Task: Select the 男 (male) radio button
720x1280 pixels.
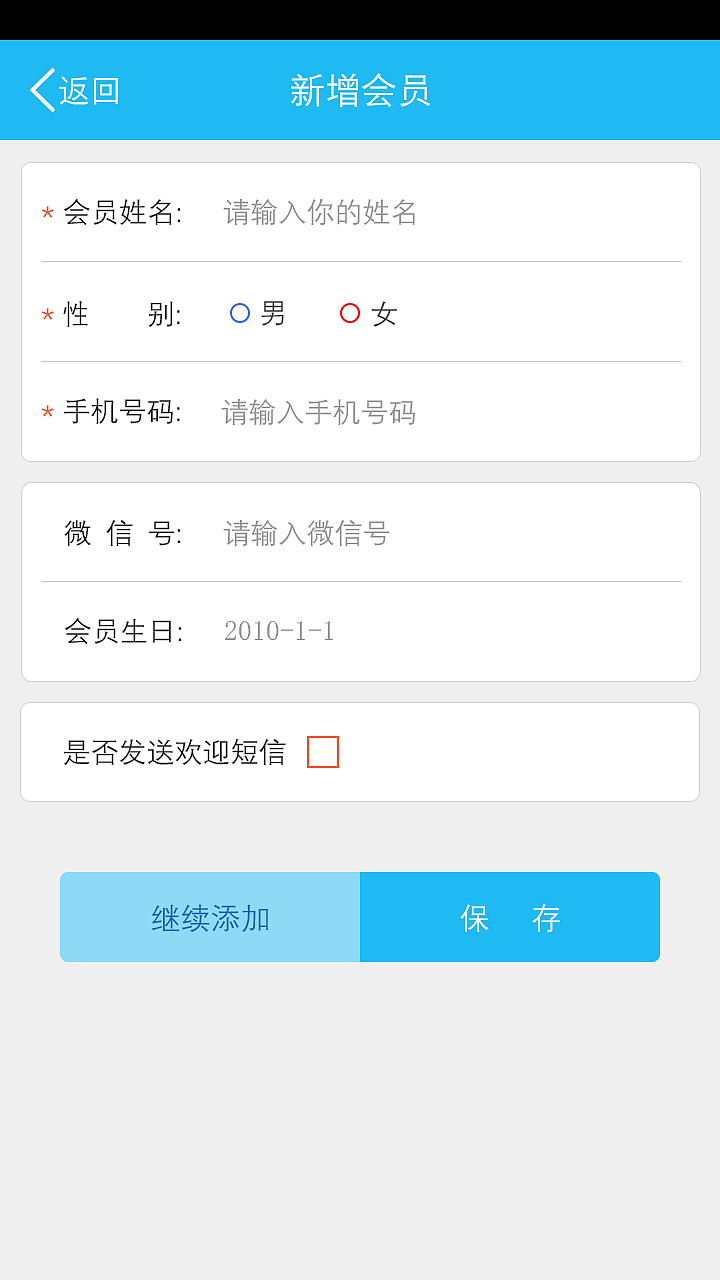Action: point(240,313)
